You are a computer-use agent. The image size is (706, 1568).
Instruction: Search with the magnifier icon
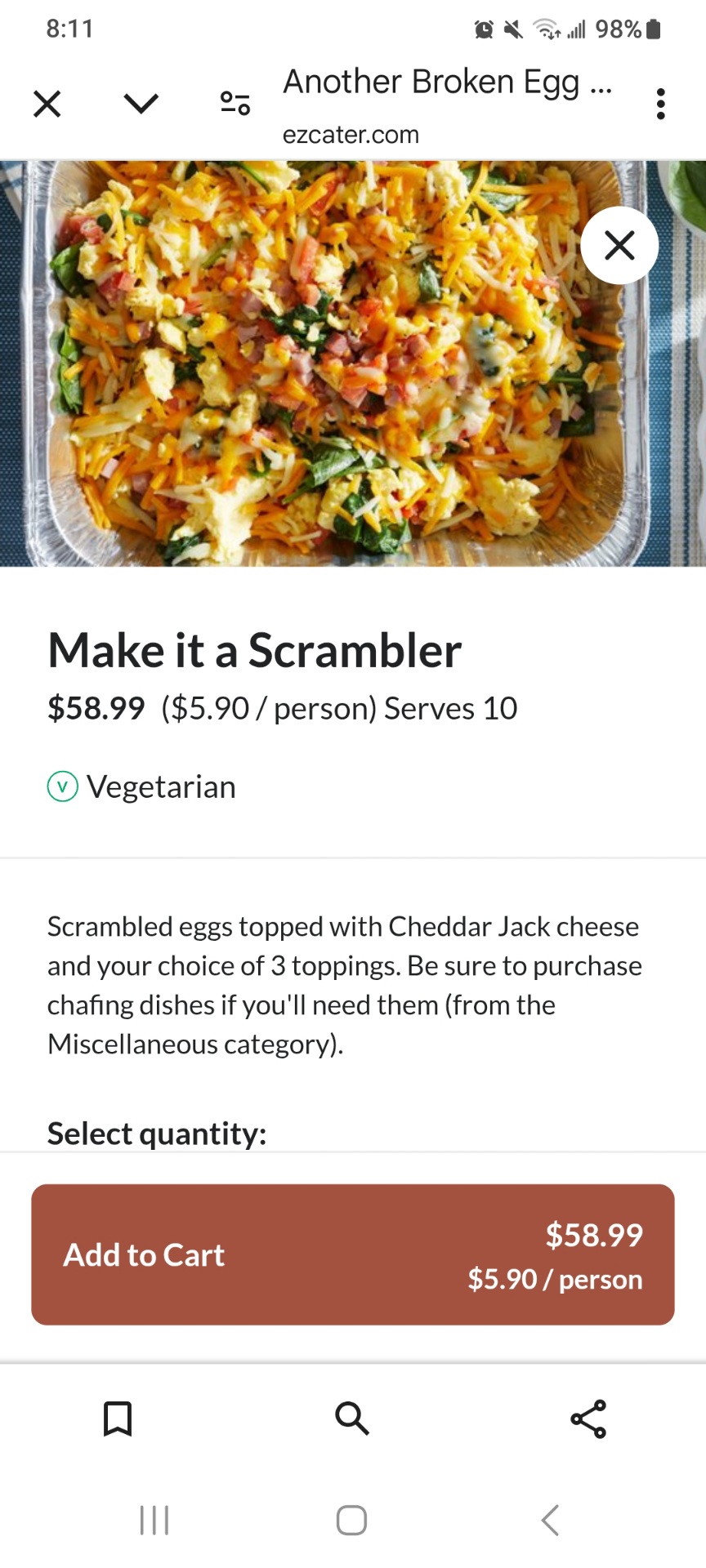[352, 1419]
